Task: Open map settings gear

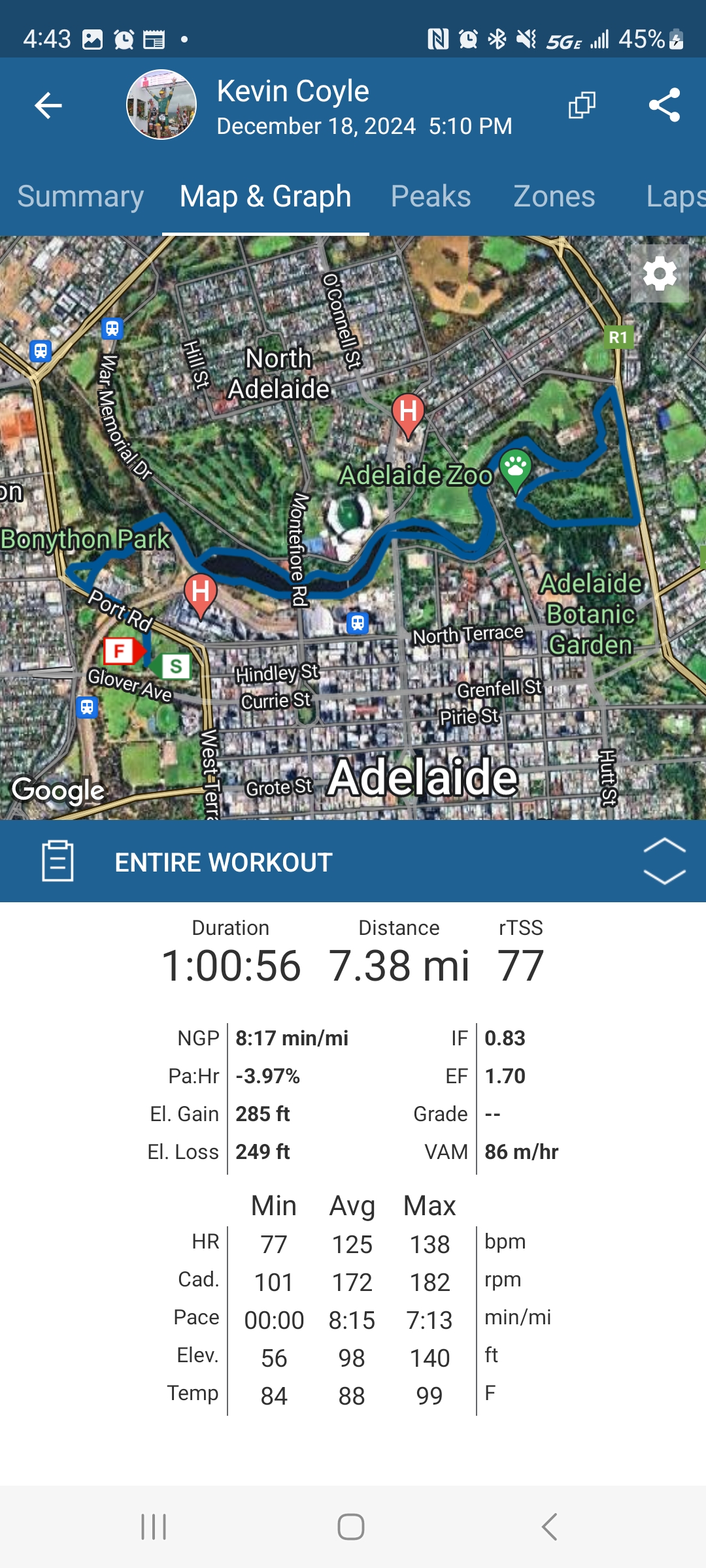Action: (x=660, y=274)
